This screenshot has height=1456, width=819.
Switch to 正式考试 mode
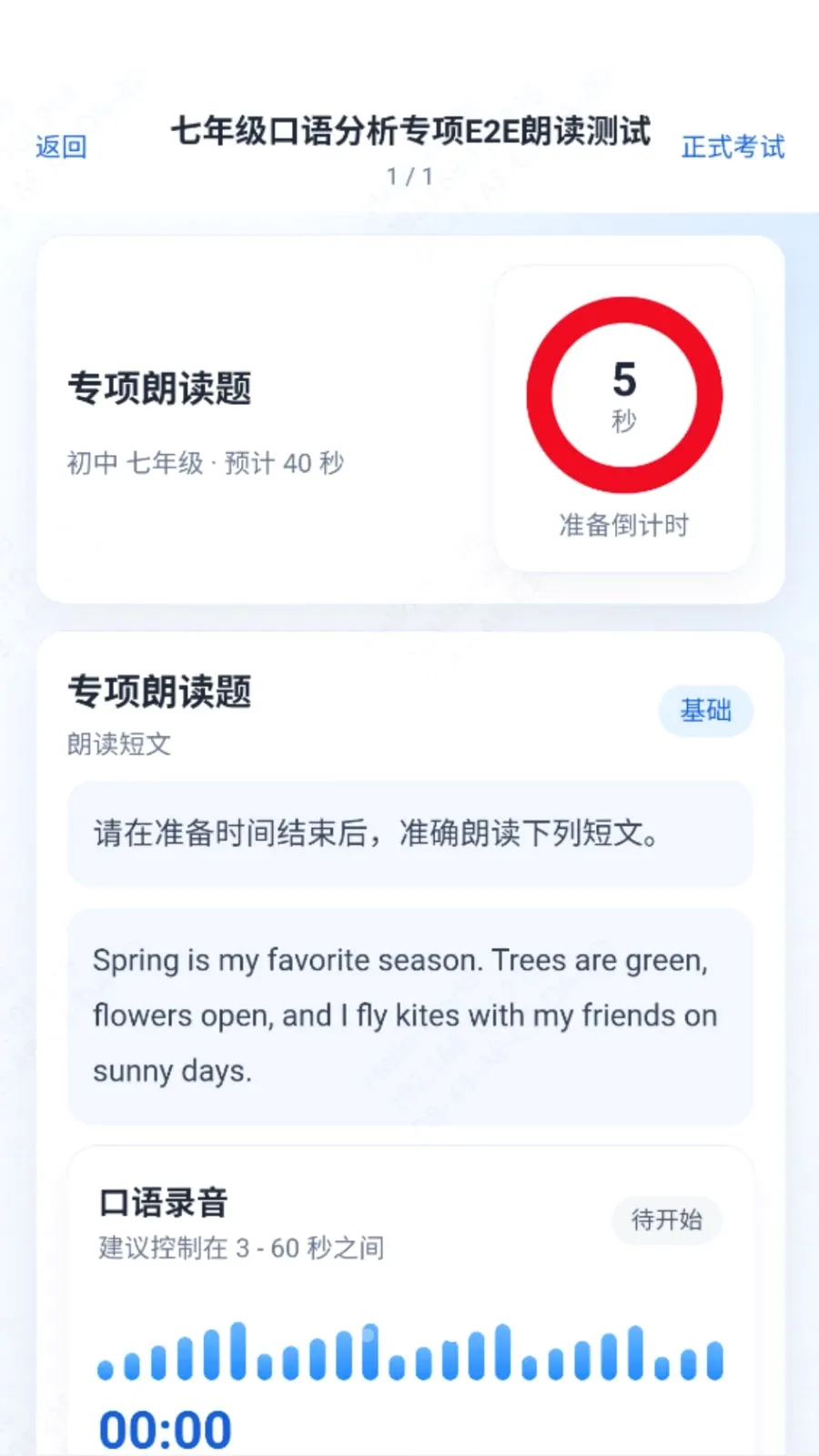733,147
